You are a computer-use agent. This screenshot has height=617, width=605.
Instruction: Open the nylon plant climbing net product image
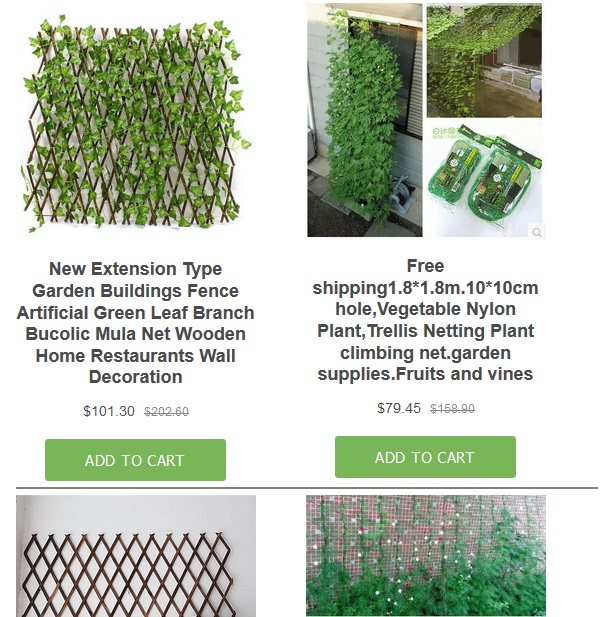[x=425, y=120]
